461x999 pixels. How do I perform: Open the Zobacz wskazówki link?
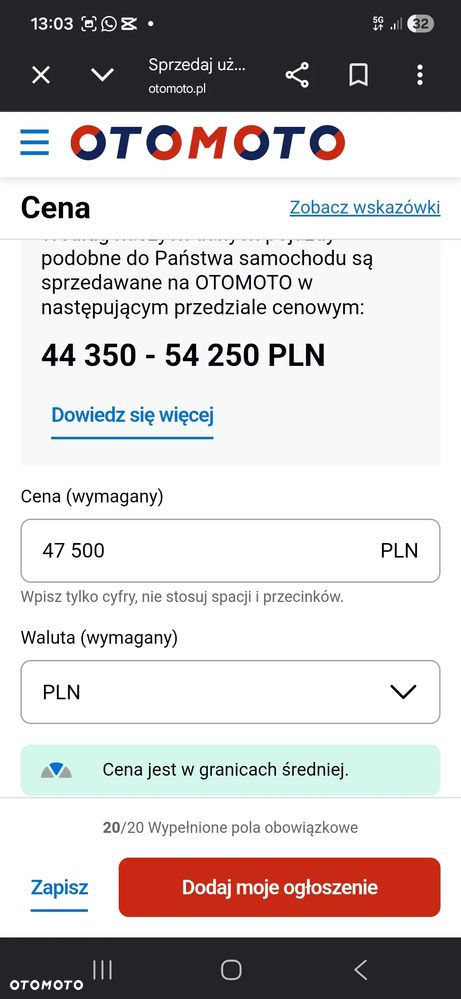click(365, 208)
